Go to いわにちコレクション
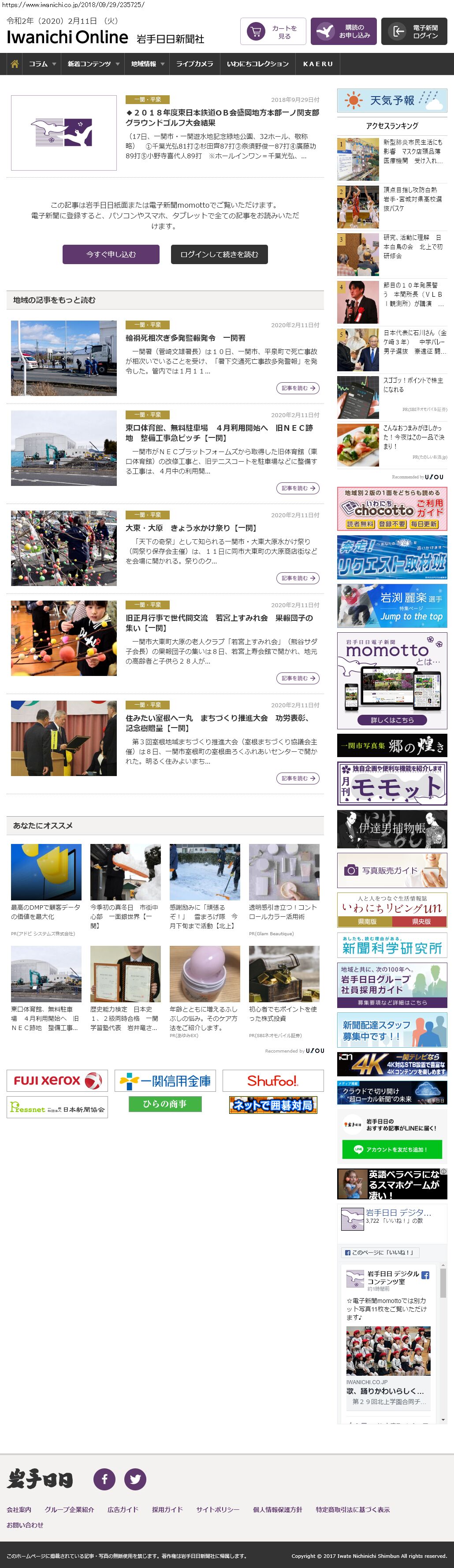 tap(257, 64)
